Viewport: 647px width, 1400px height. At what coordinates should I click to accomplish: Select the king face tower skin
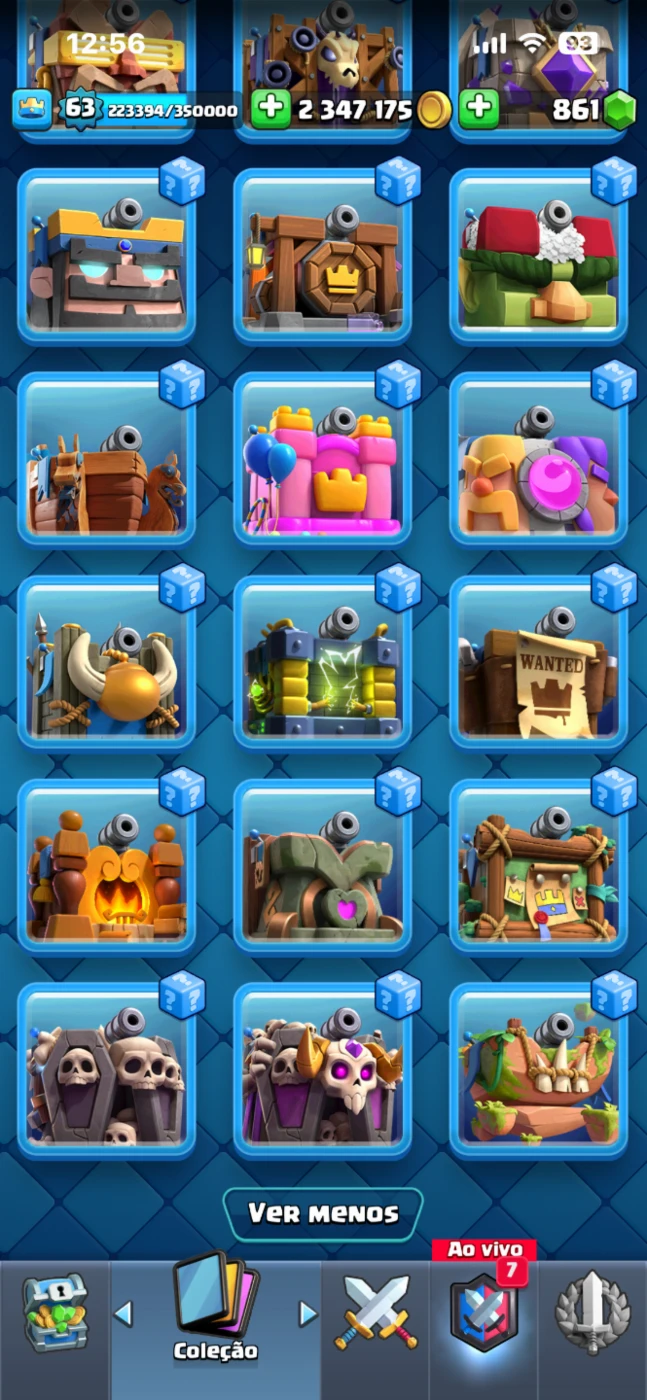coord(106,257)
